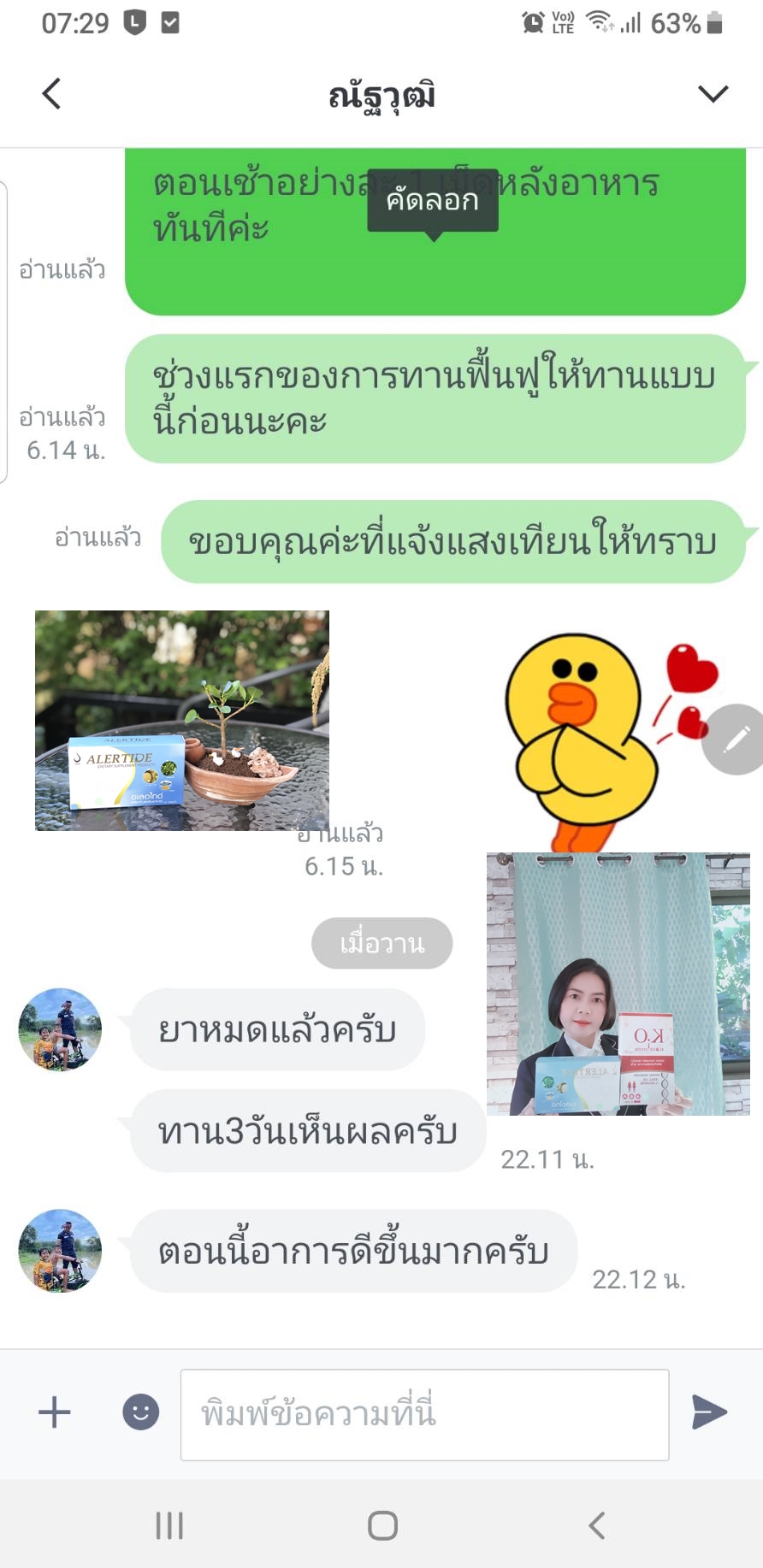Open the contact's profile picture beside ยาหมดแล้วครับ
763x1568 pixels.
point(60,1029)
